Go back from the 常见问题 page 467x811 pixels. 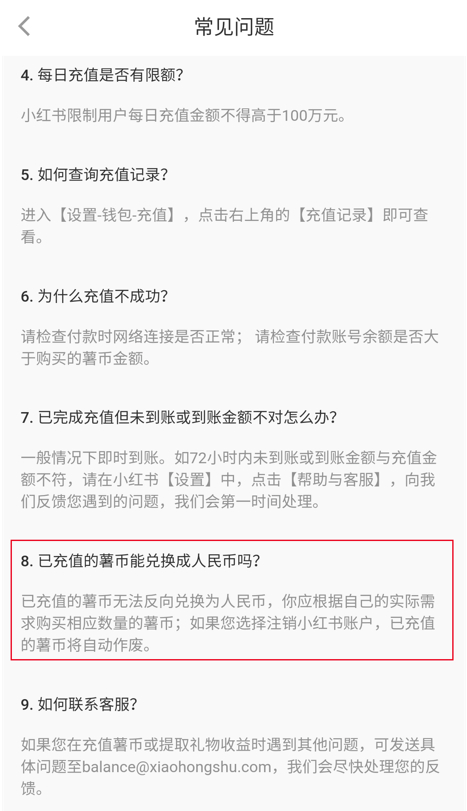(x=24, y=26)
